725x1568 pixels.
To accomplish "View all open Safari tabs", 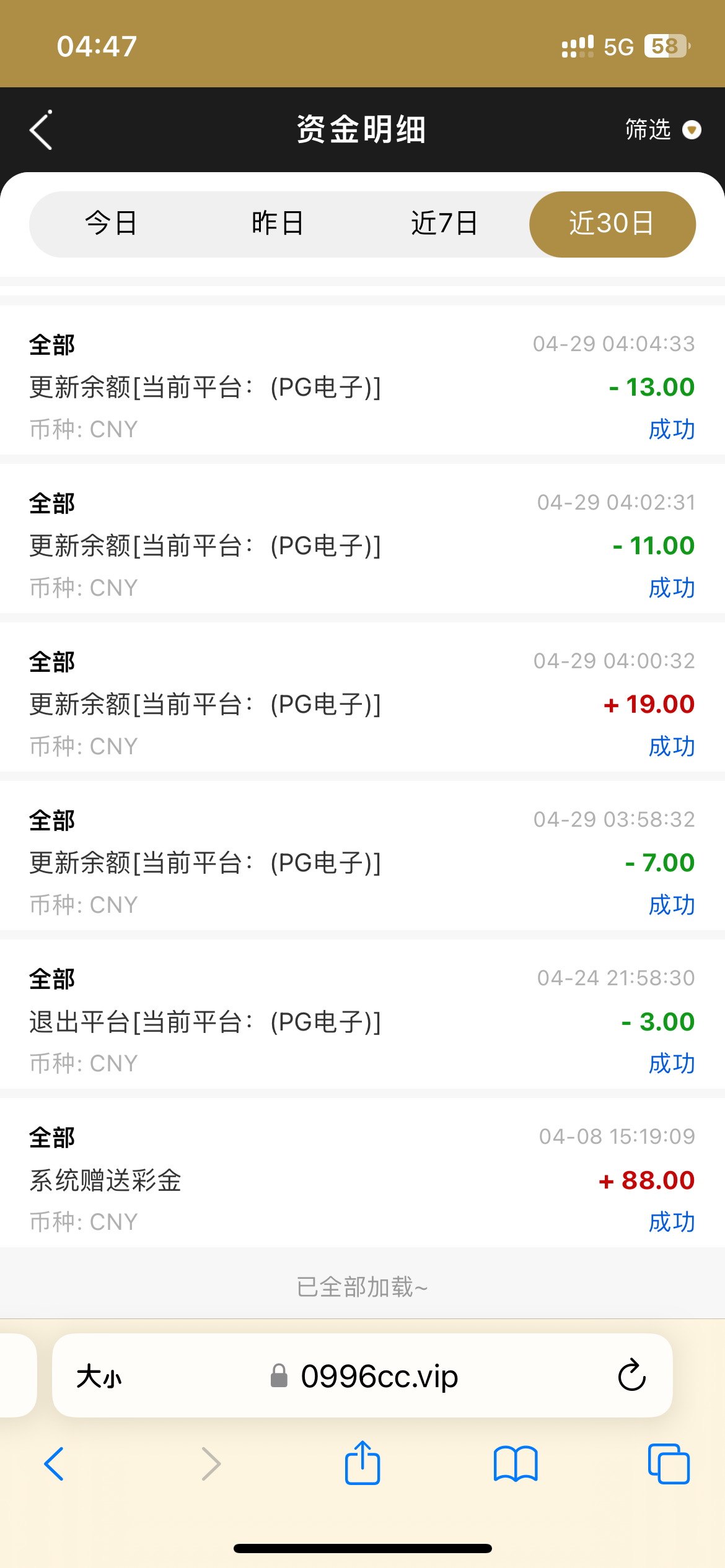I will coord(669,1464).
